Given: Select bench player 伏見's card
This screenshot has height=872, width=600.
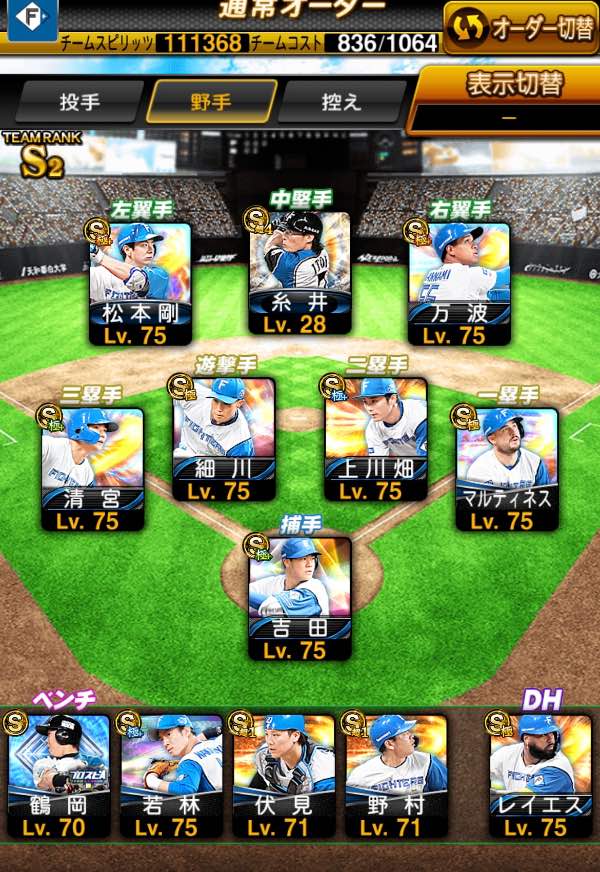Looking at the screenshot, I should [284, 776].
